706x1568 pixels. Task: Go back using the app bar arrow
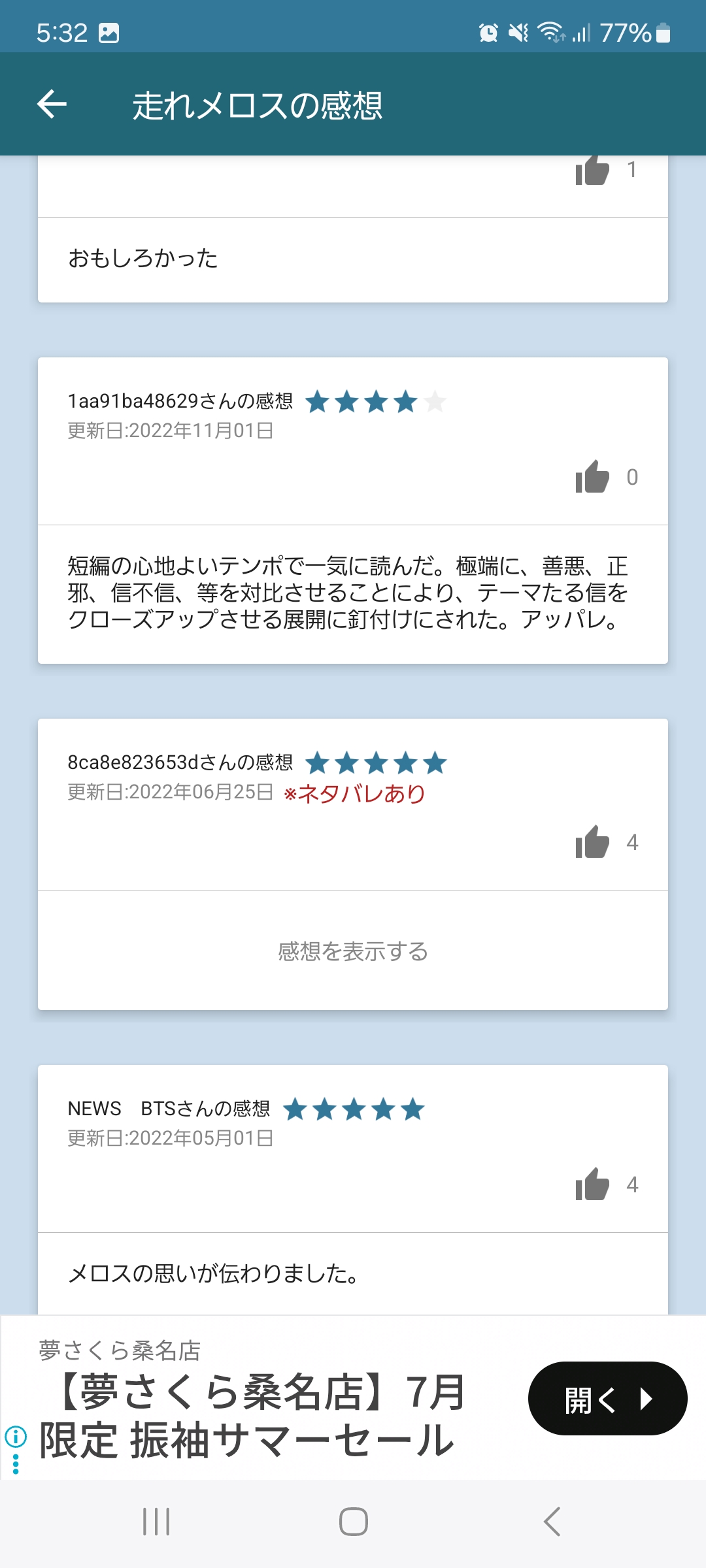52,105
